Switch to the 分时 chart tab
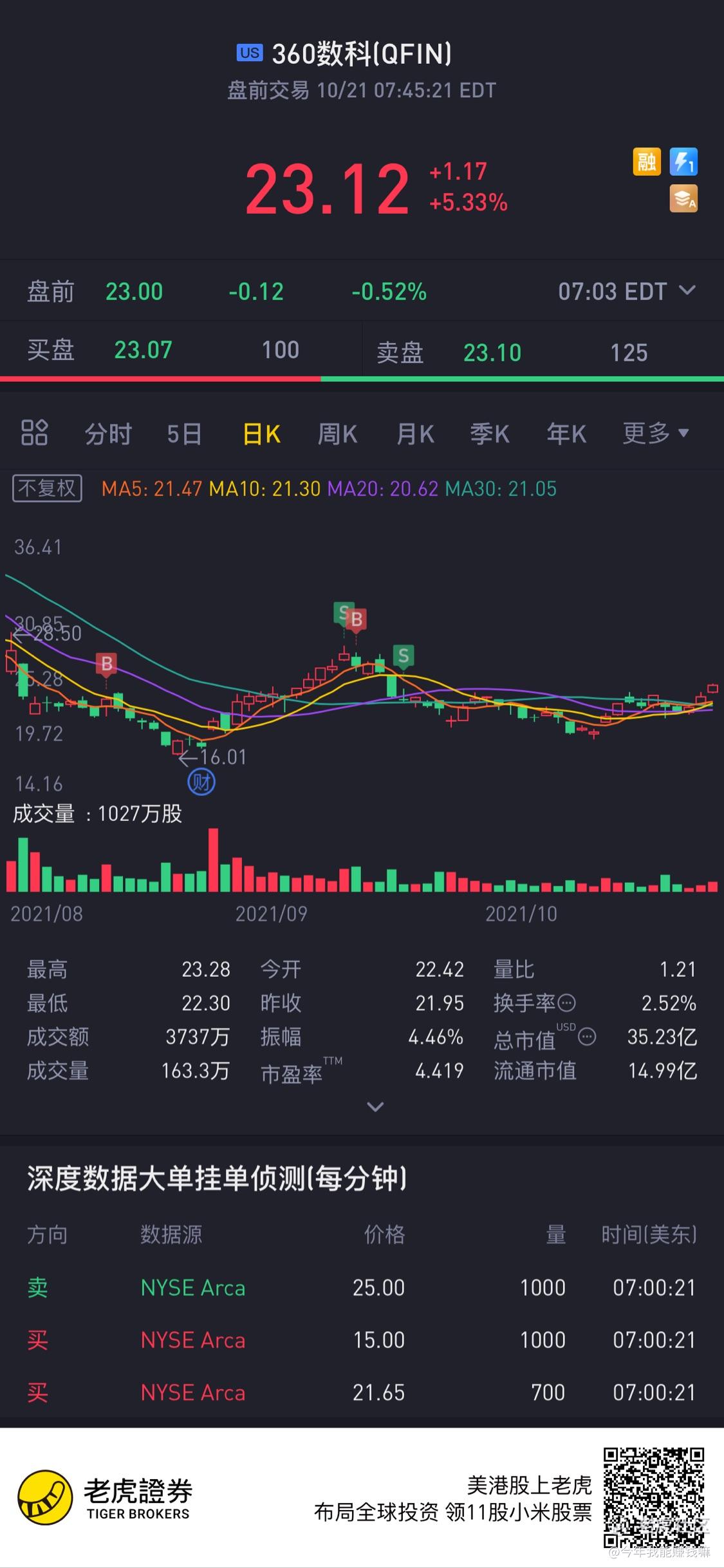This screenshot has height=1568, width=724. 108,434
